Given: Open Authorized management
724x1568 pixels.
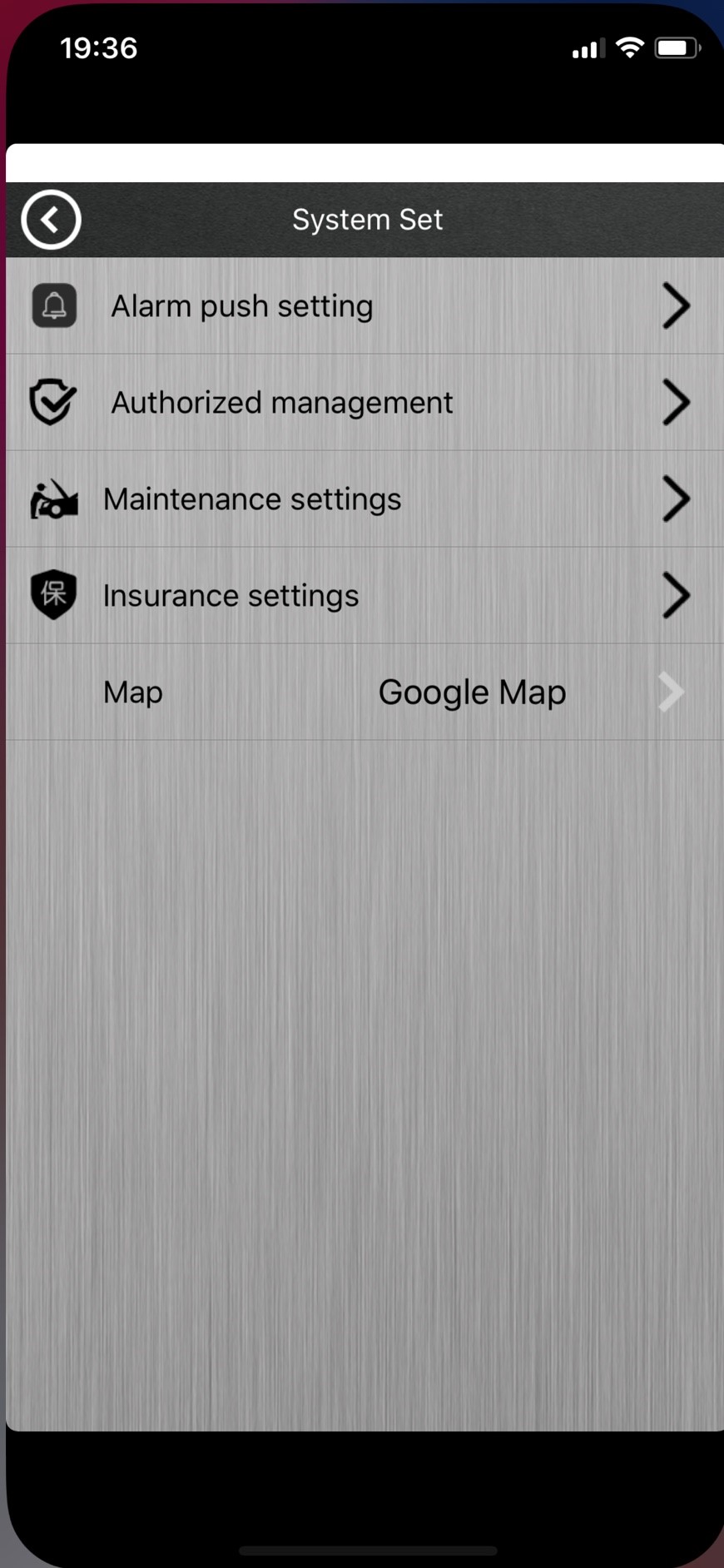Looking at the screenshot, I should pos(364,403).
